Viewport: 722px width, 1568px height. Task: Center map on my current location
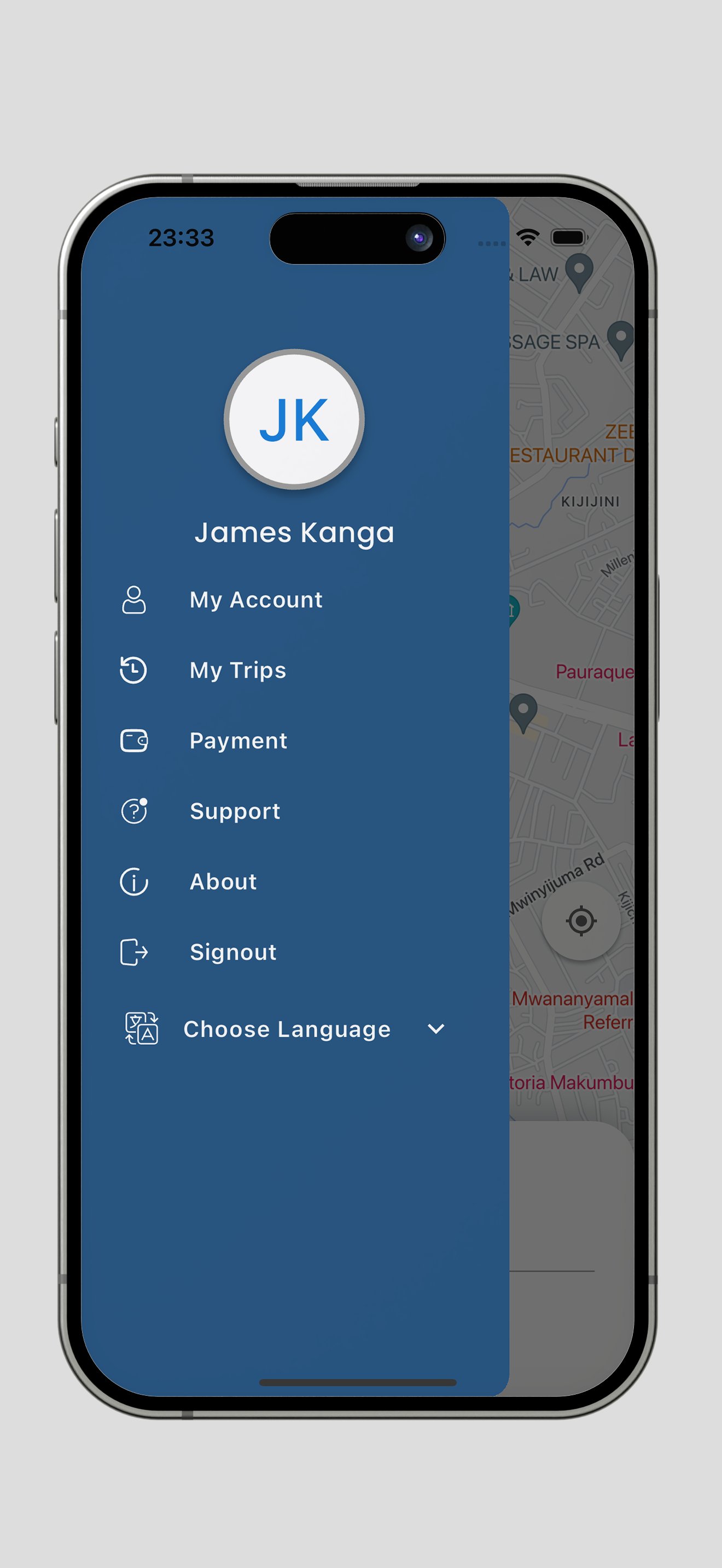click(581, 921)
